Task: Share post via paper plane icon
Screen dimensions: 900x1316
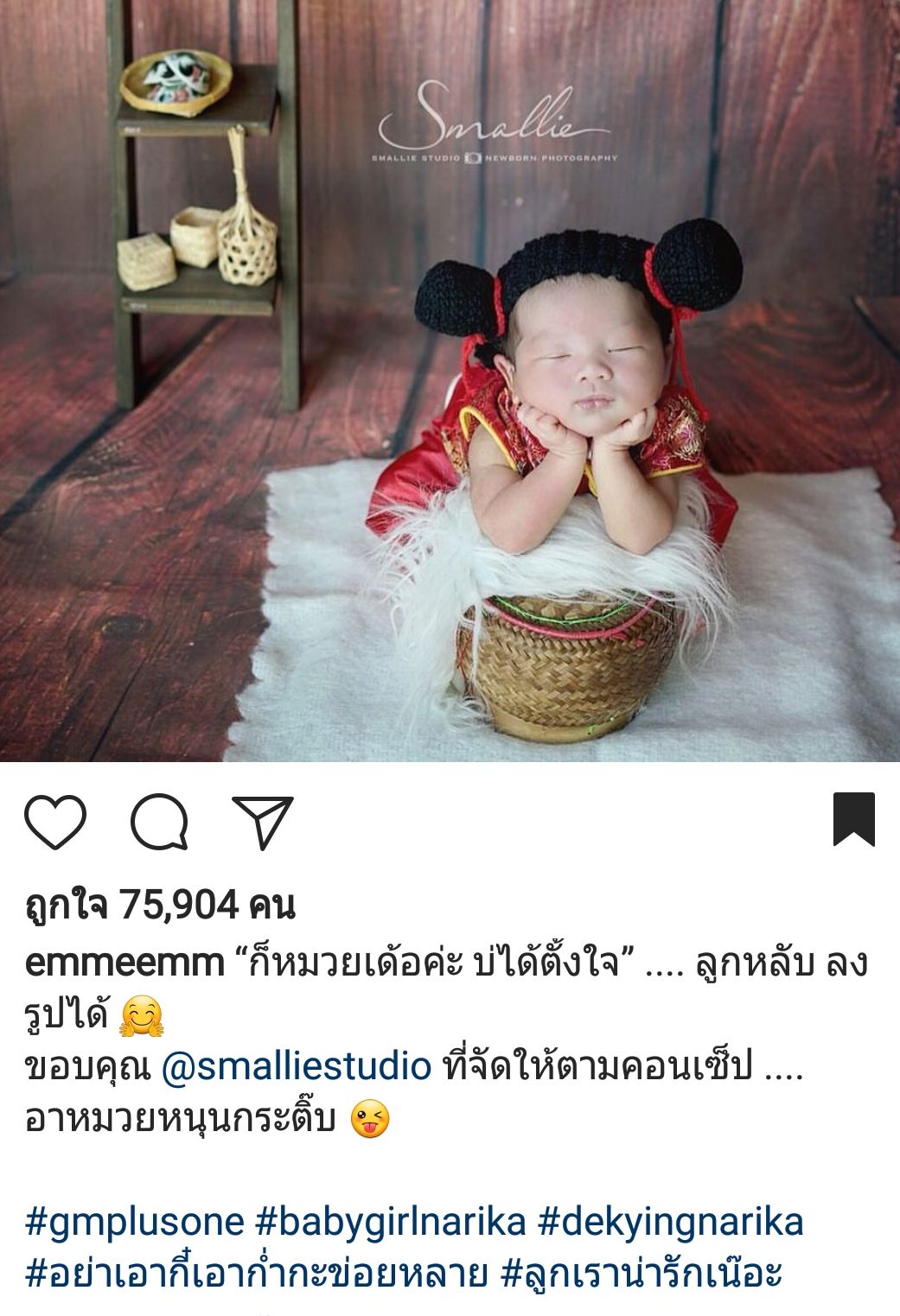Action: coord(263,822)
